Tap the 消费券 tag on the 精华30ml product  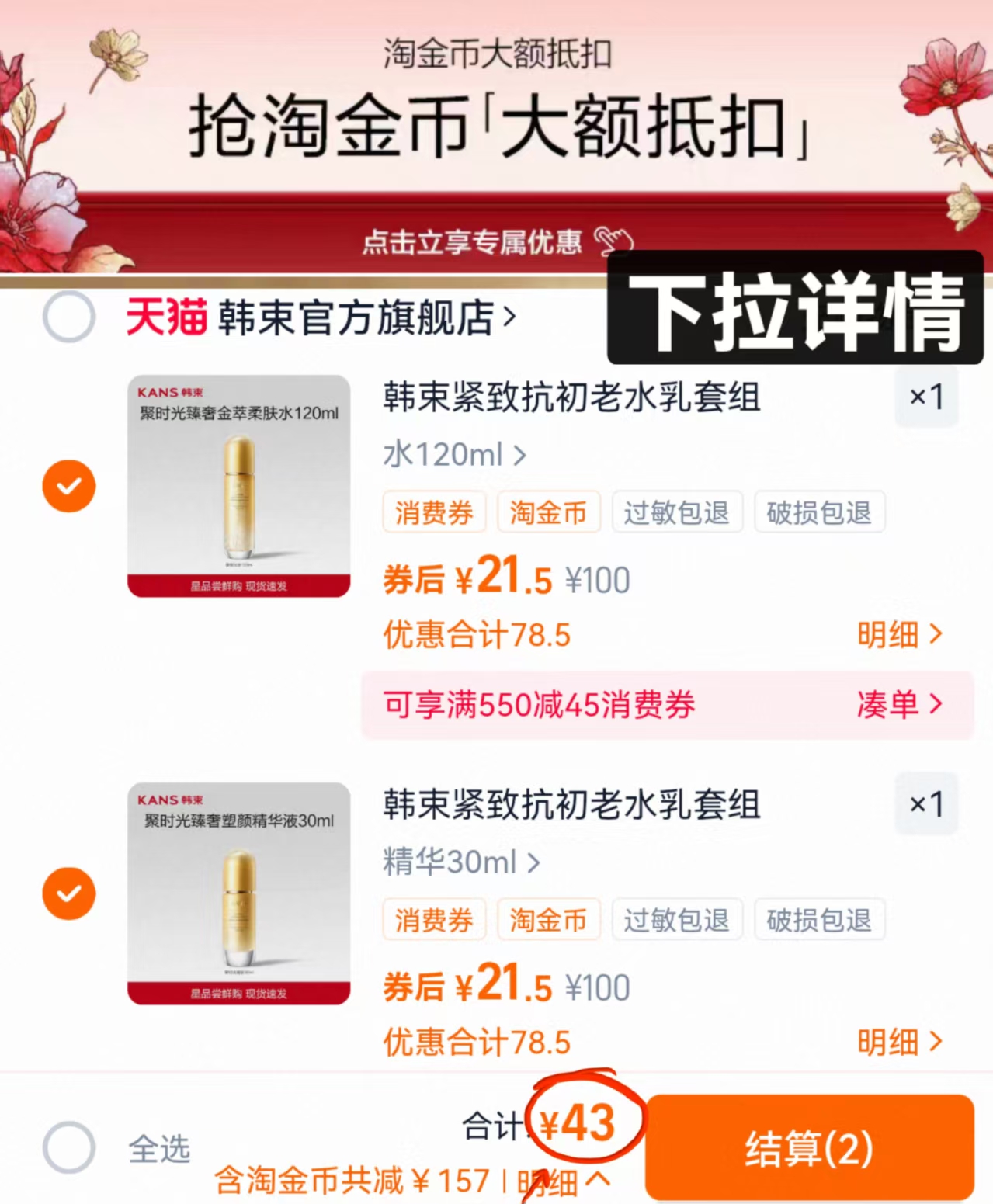(434, 919)
